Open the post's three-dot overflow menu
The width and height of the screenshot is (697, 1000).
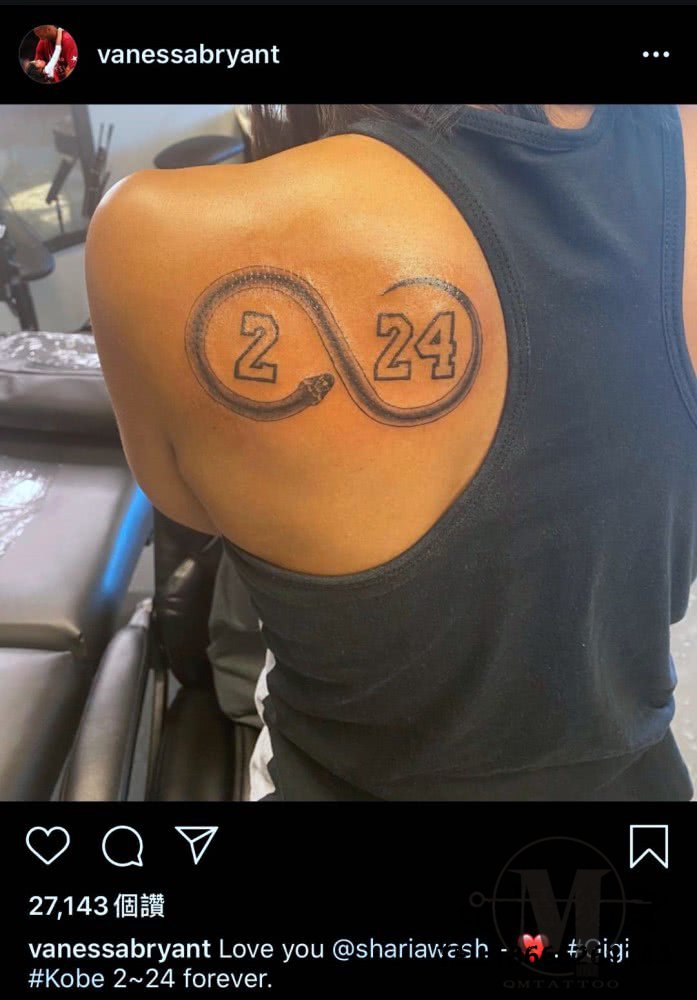pos(655,55)
